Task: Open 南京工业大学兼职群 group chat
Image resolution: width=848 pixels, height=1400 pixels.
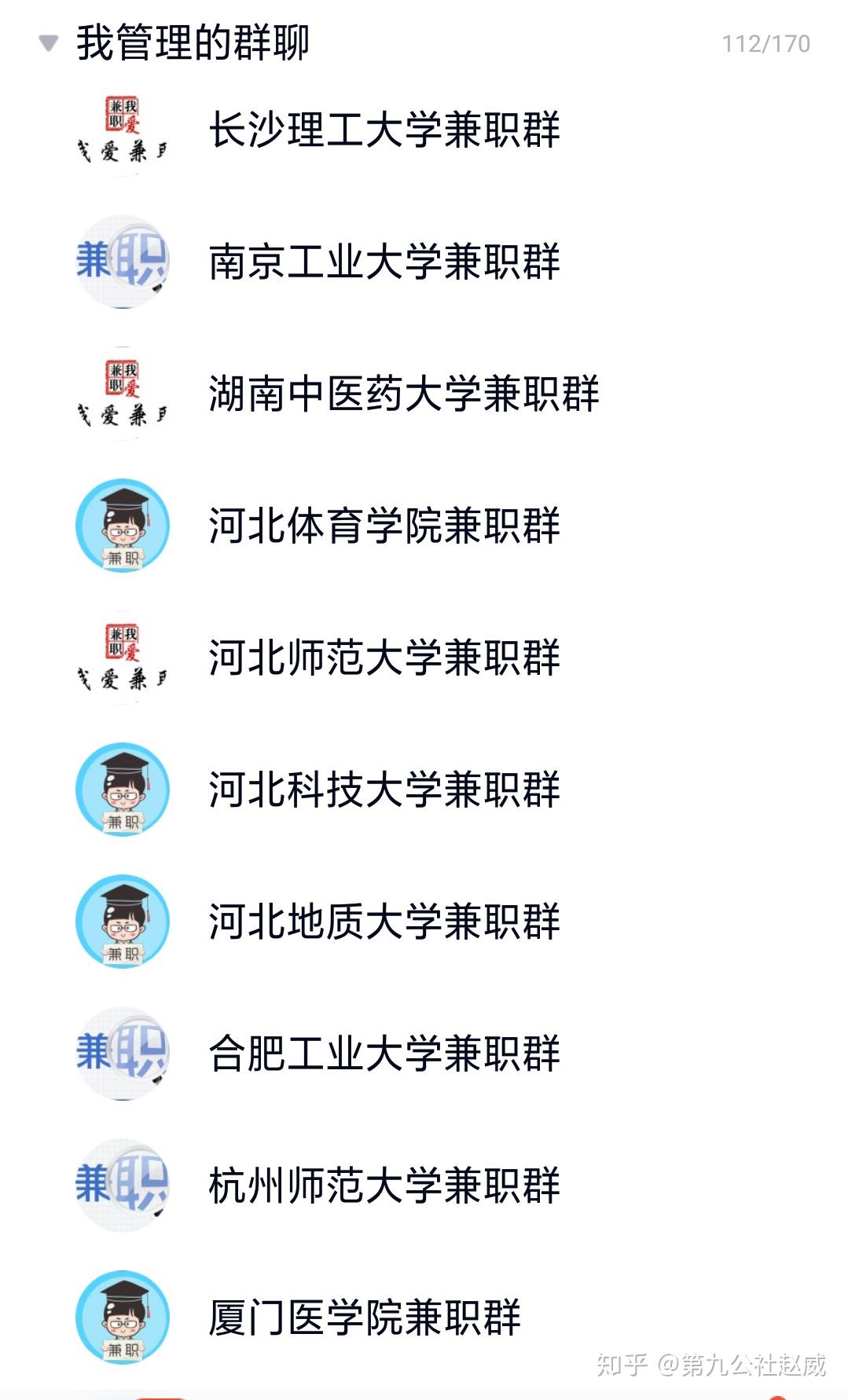Action: (x=384, y=262)
